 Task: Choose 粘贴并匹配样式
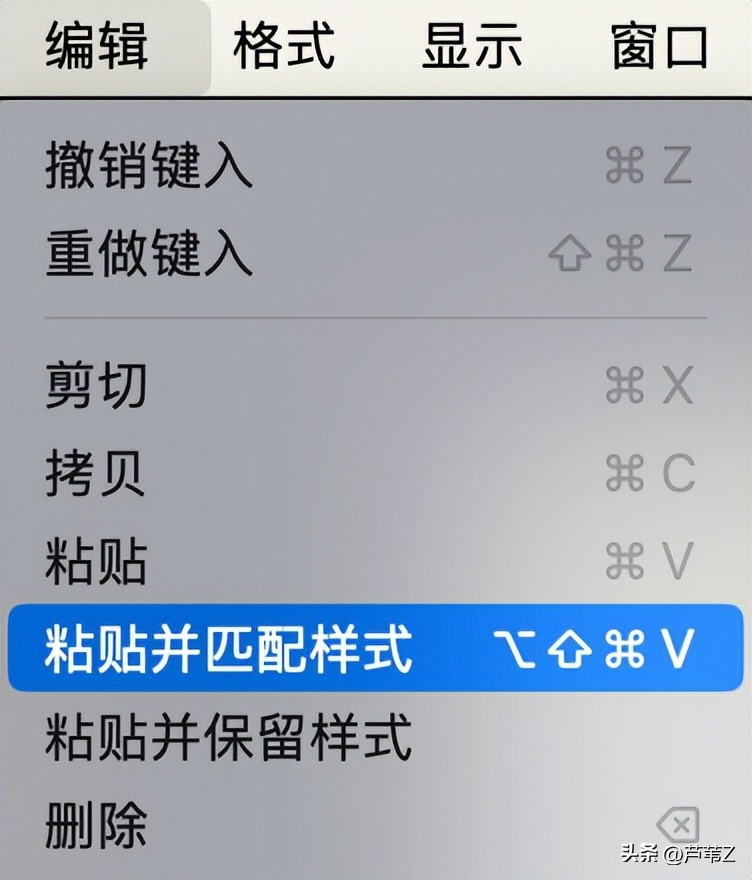(228, 649)
